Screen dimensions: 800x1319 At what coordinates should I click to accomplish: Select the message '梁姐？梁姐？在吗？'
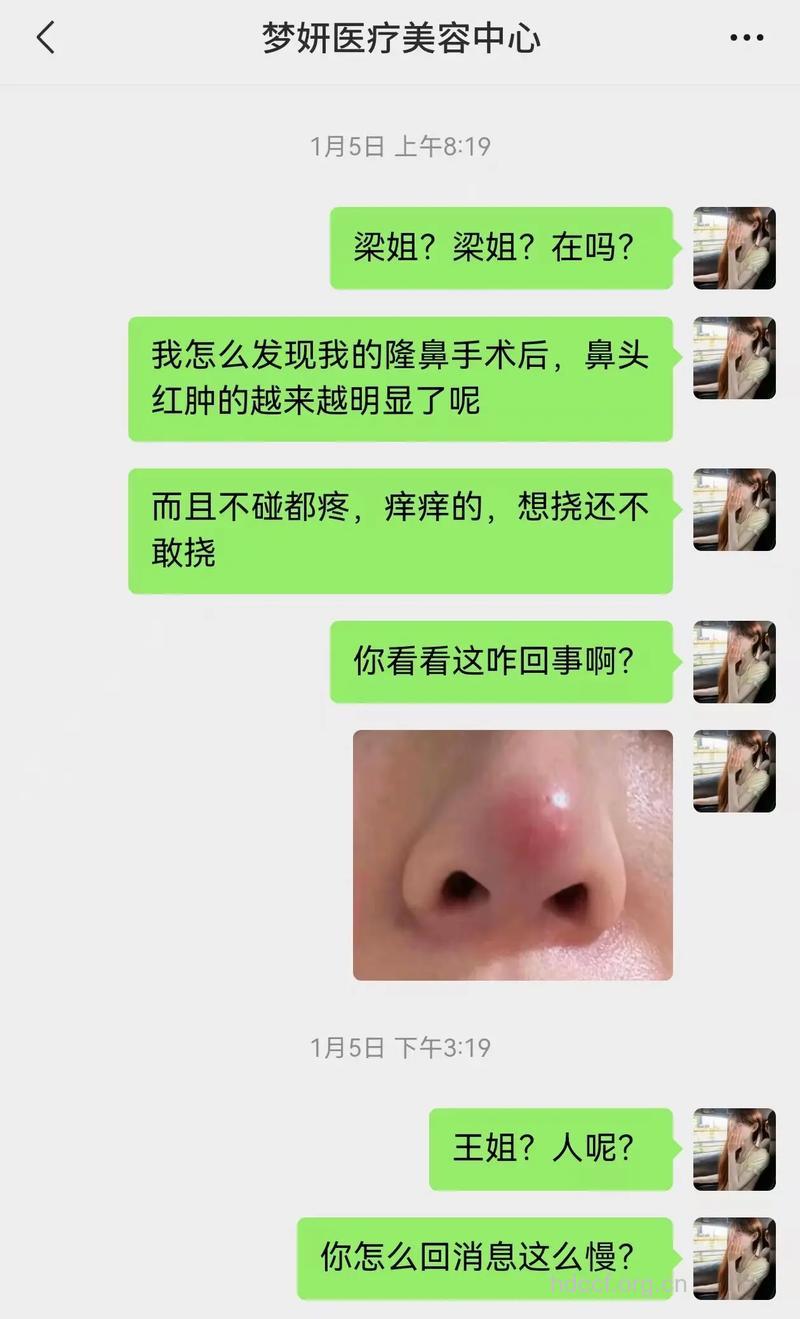503,247
